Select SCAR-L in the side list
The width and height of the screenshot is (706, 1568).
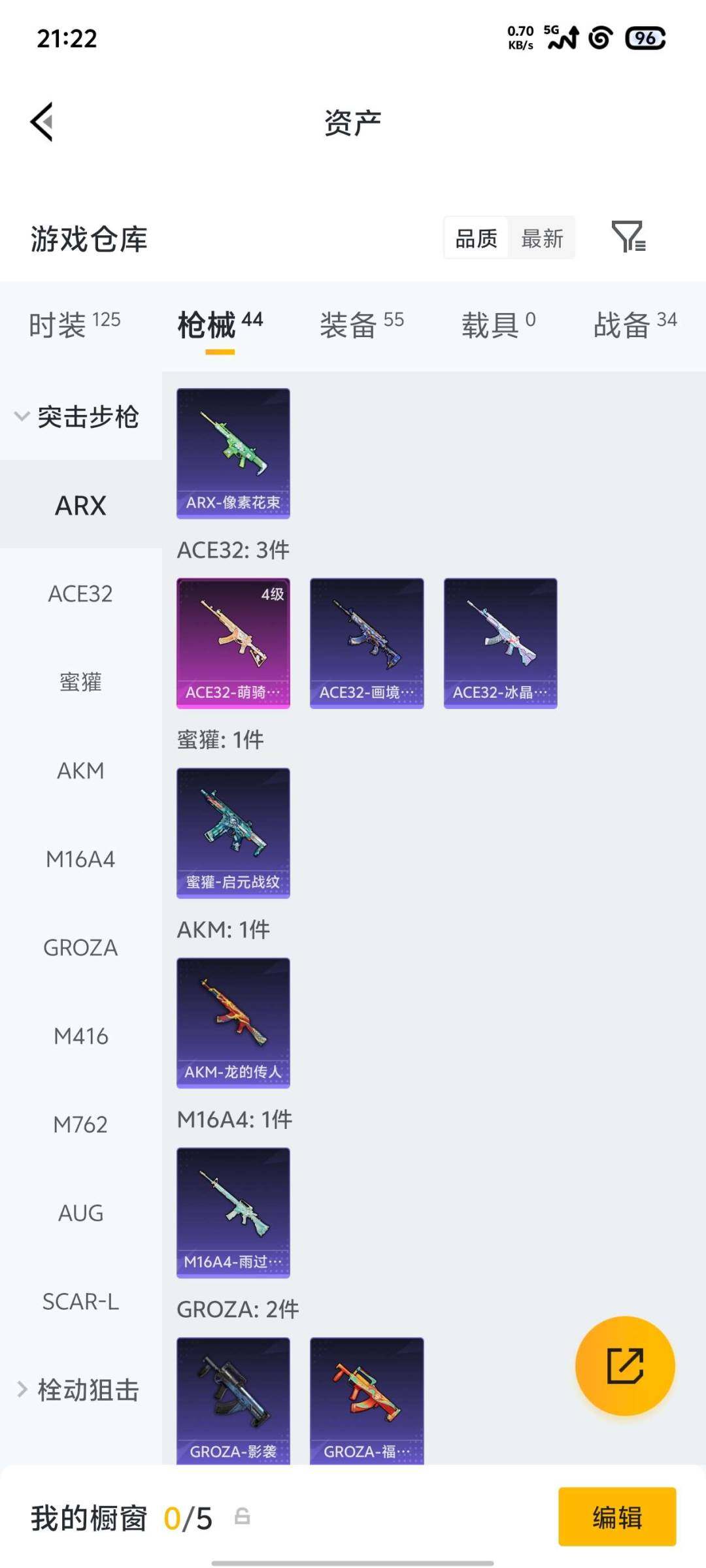pyautogui.click(x=80, y=1301)
